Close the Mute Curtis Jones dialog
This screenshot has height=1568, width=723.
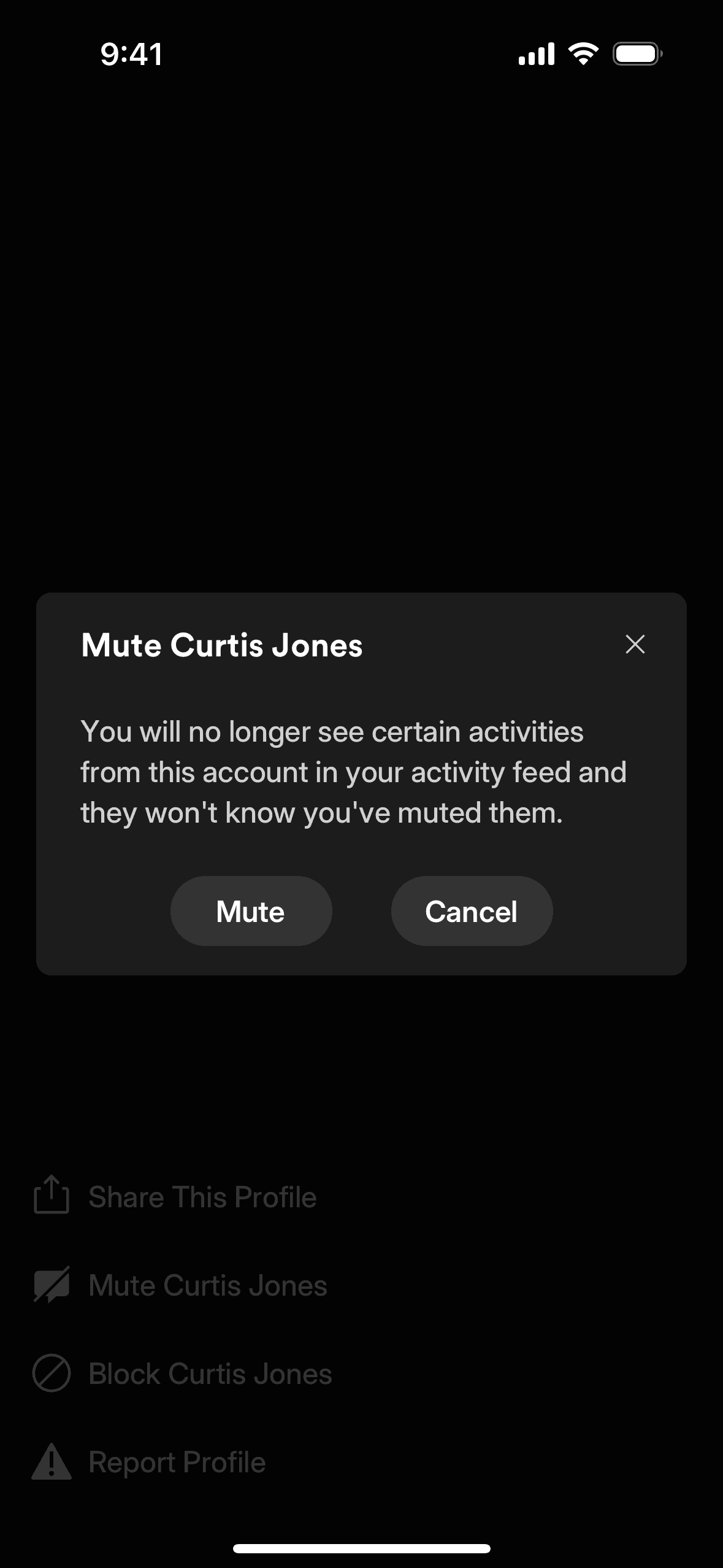pyautogui.click(x=635, y=644)
